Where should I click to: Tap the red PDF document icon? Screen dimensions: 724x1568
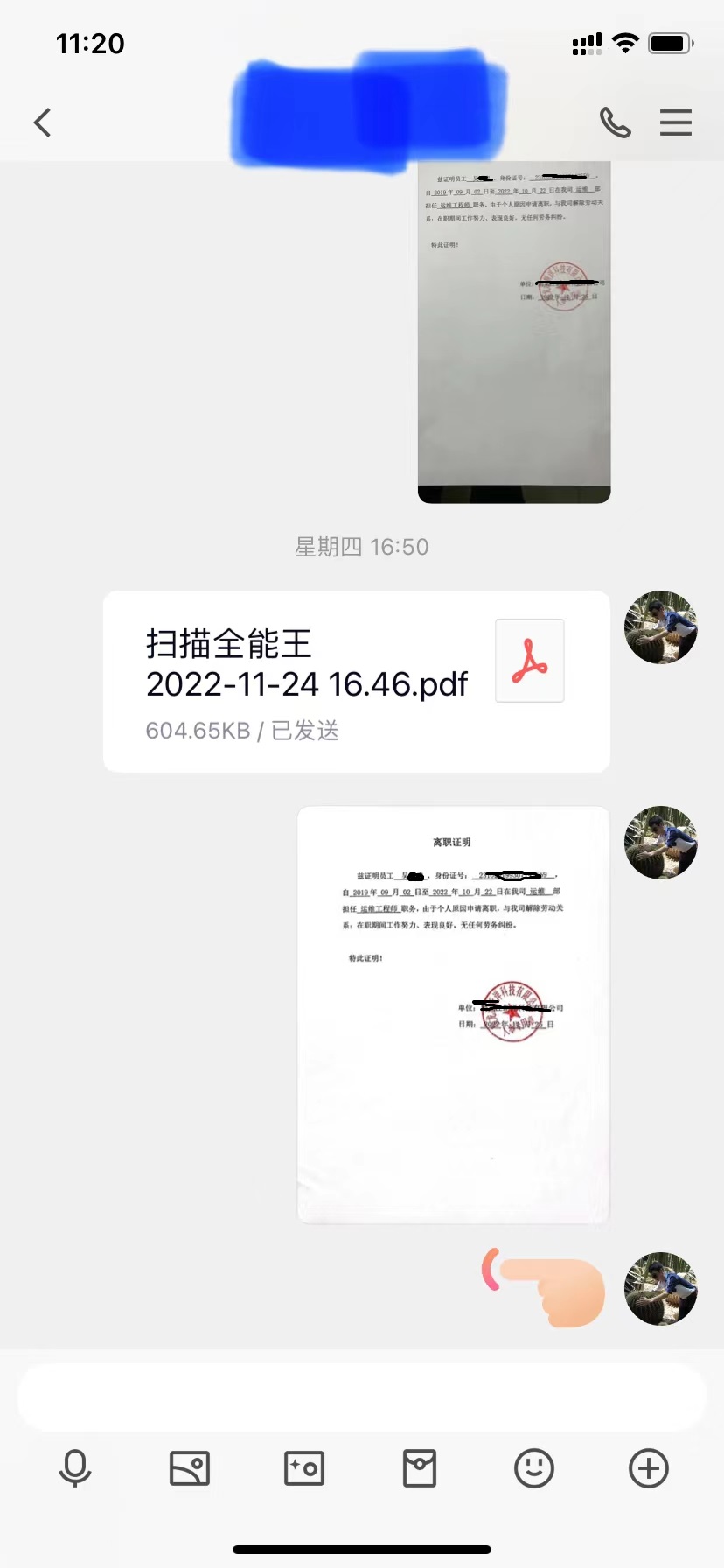click(x=529, y=661)
